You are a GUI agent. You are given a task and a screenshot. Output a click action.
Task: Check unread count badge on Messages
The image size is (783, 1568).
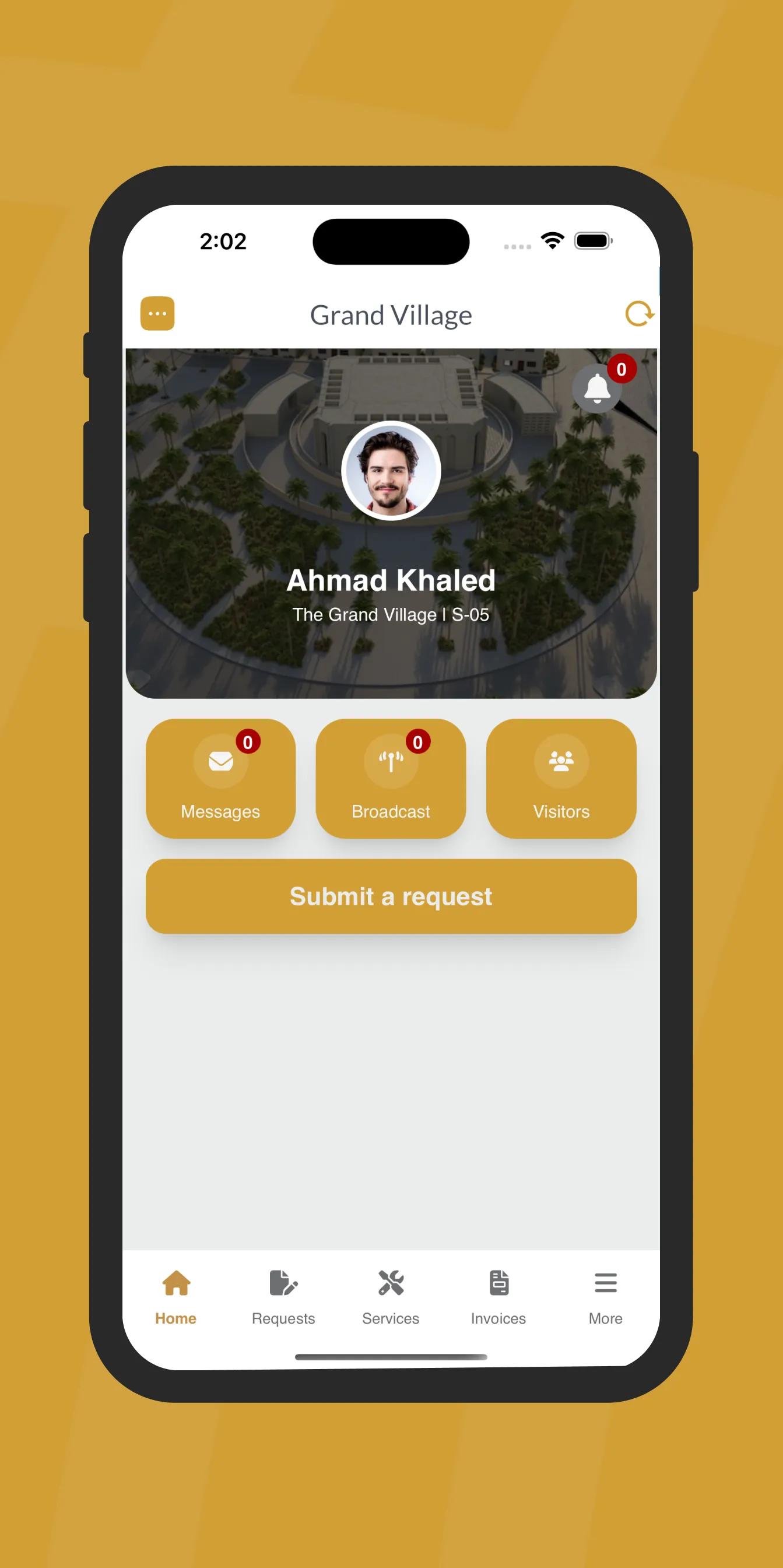click(248, 743)
